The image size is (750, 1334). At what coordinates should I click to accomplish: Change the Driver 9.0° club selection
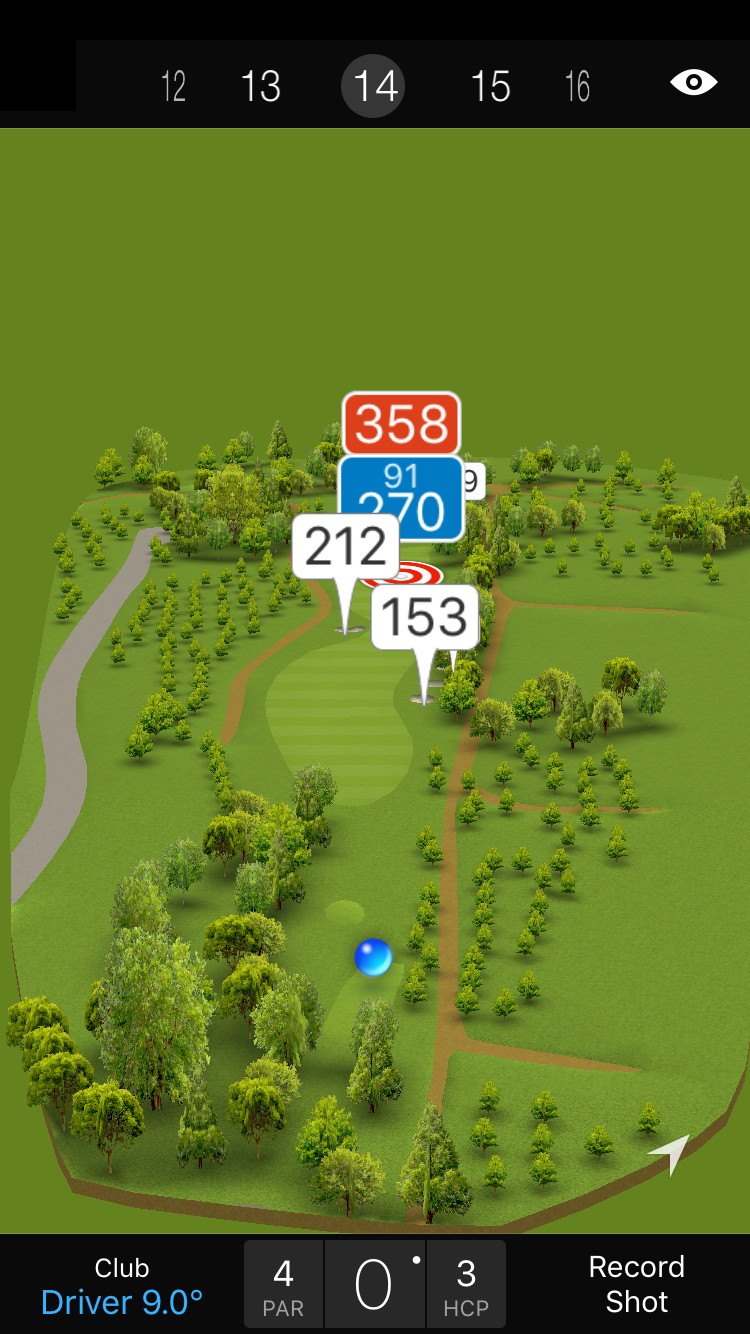coord(122,1286)
